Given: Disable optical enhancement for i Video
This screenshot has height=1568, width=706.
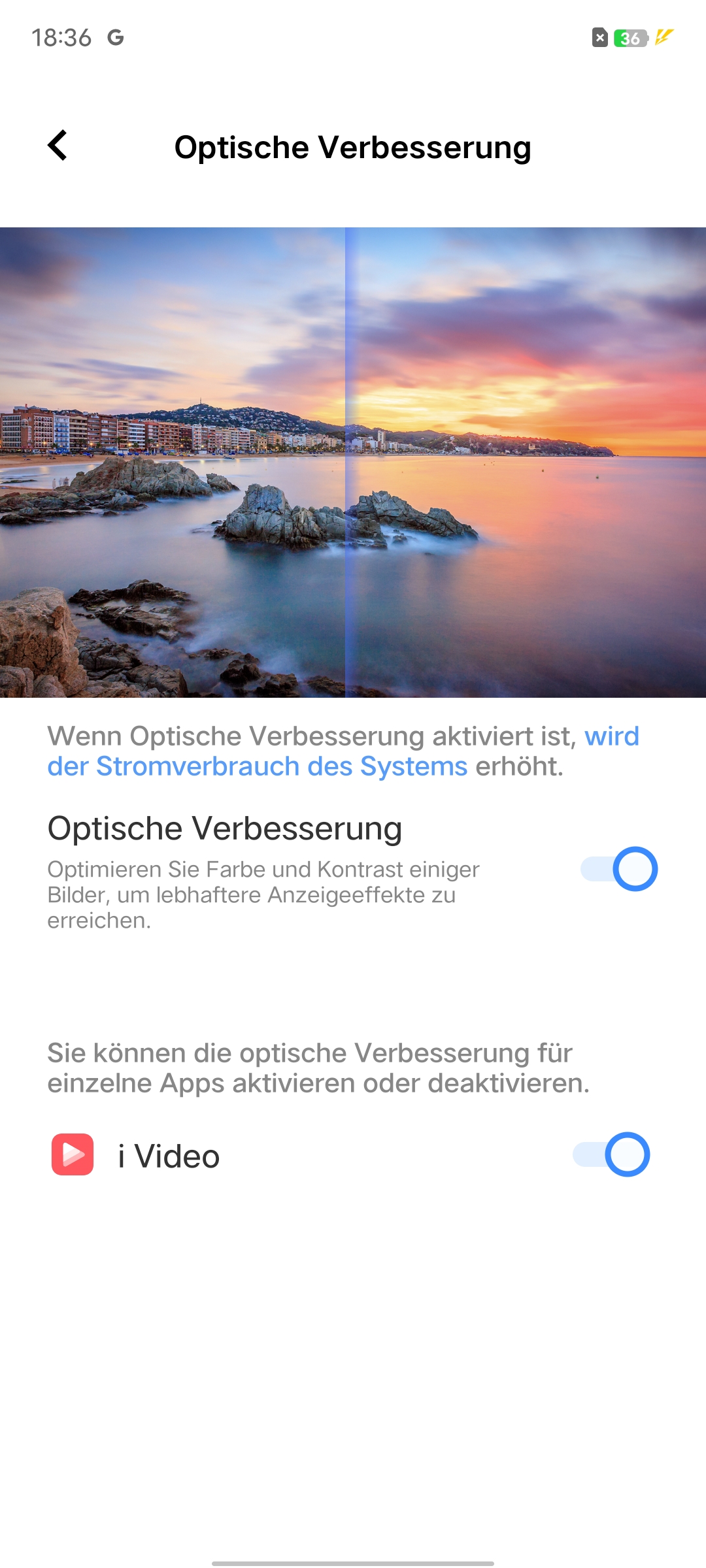Looking at the screenshot, I should click(x=611, y=1154).
